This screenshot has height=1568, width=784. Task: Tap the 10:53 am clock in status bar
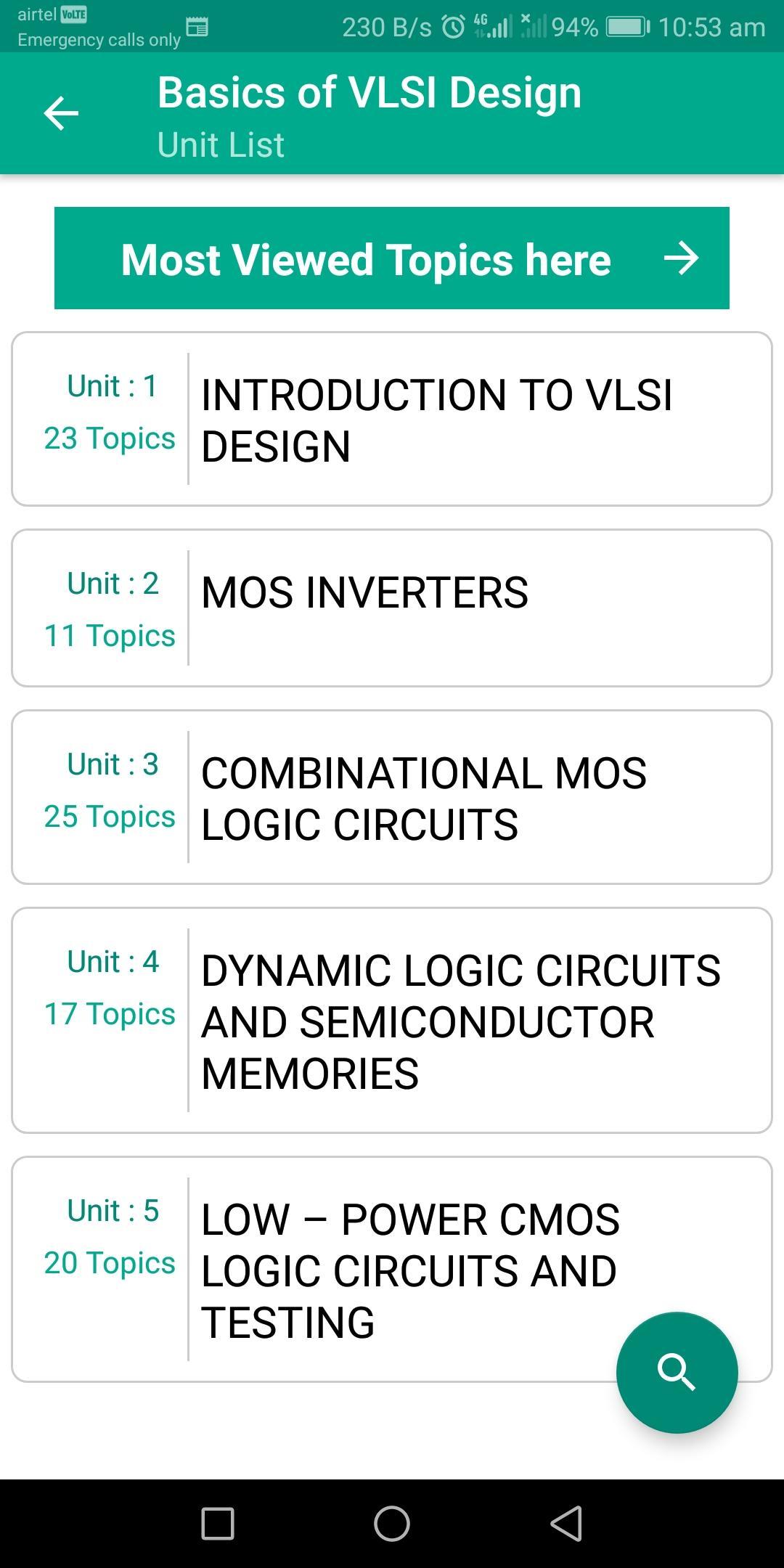712,26
